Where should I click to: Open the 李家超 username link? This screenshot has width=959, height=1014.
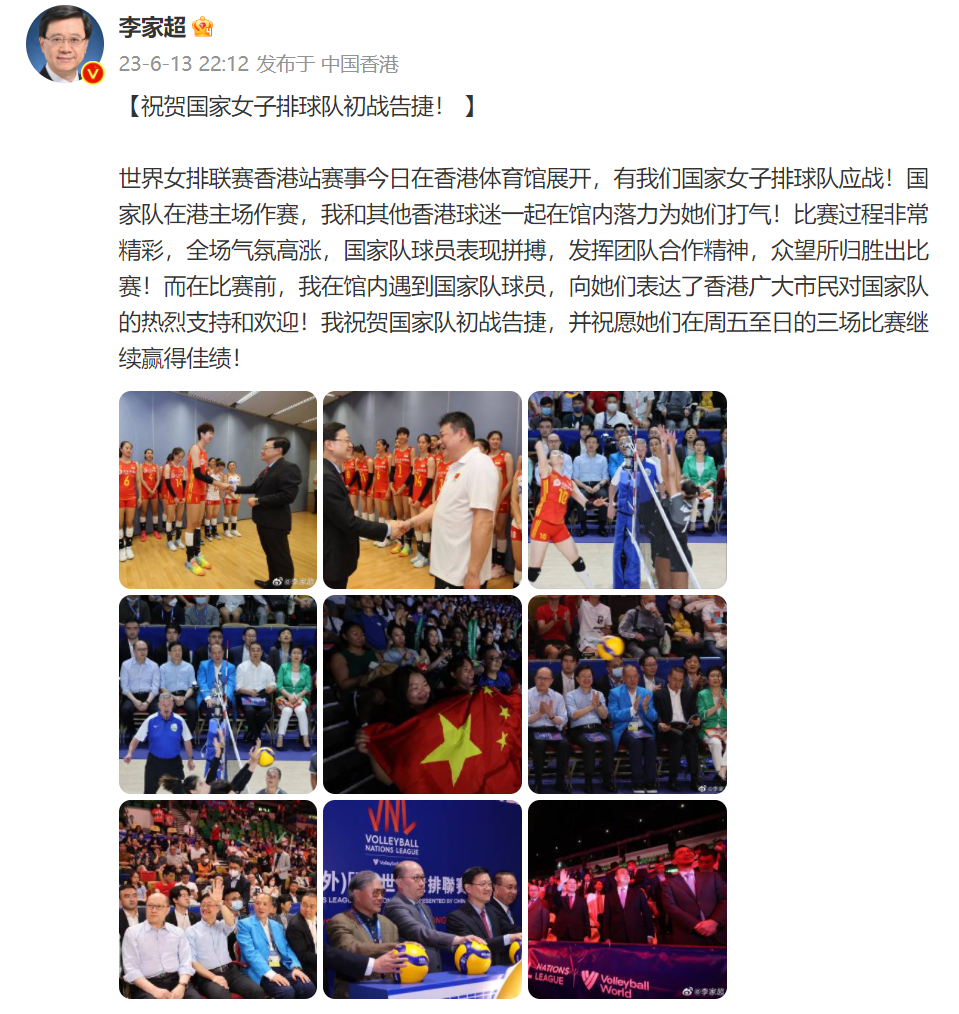(152, 27)
